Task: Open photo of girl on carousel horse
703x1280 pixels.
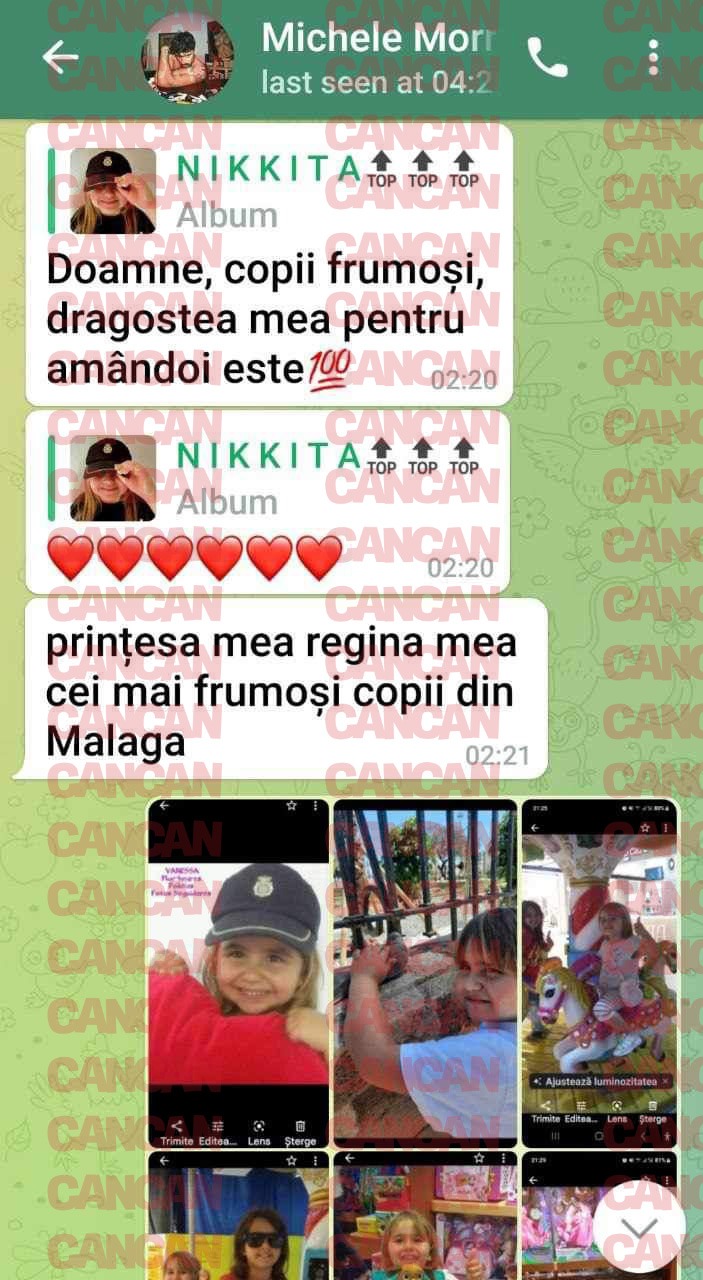Action: coord(599,972)
